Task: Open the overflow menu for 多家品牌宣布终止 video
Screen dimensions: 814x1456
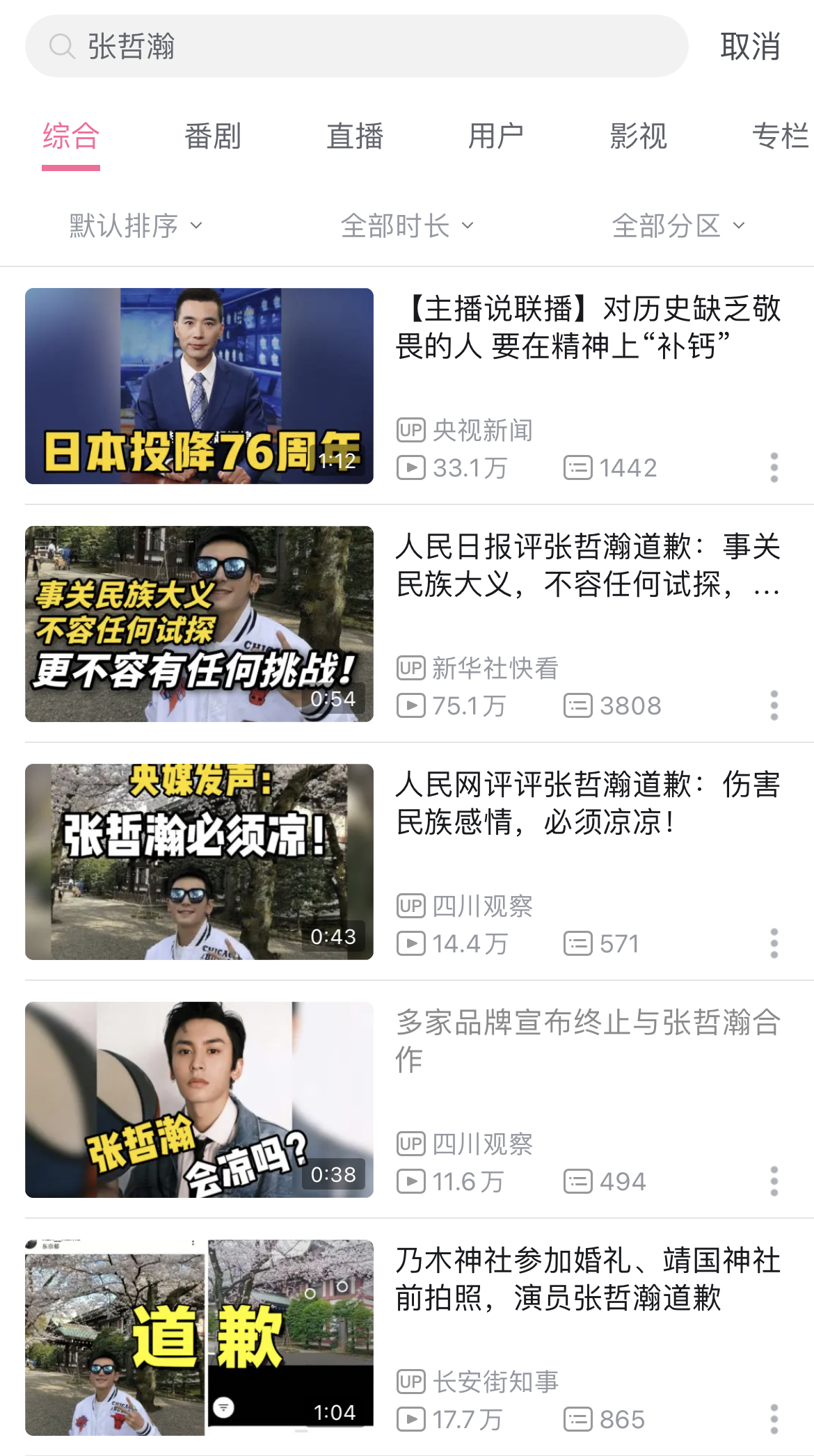Action: click(x=774, y=1181)
